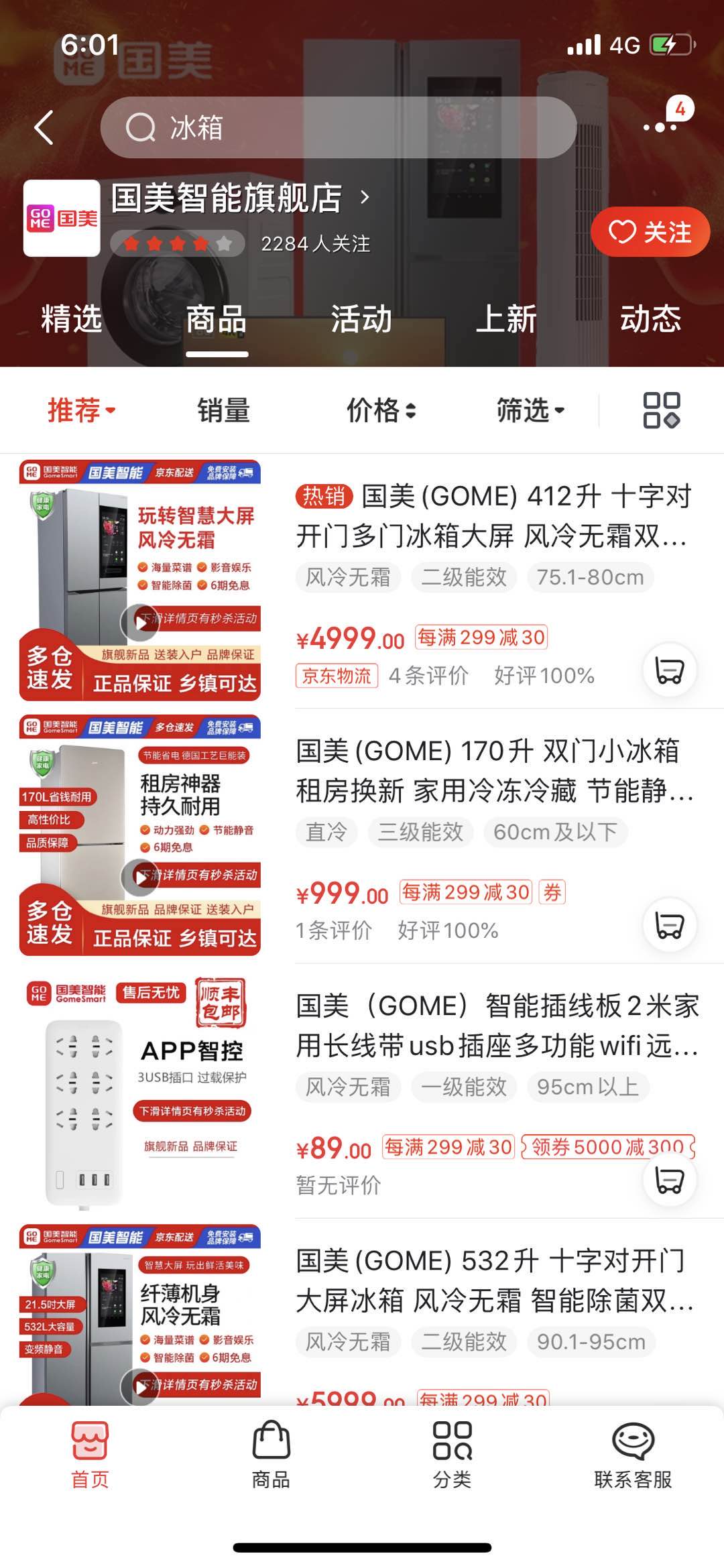
Task: Tap the search box showing 冰箱
Action: (339, 127)
